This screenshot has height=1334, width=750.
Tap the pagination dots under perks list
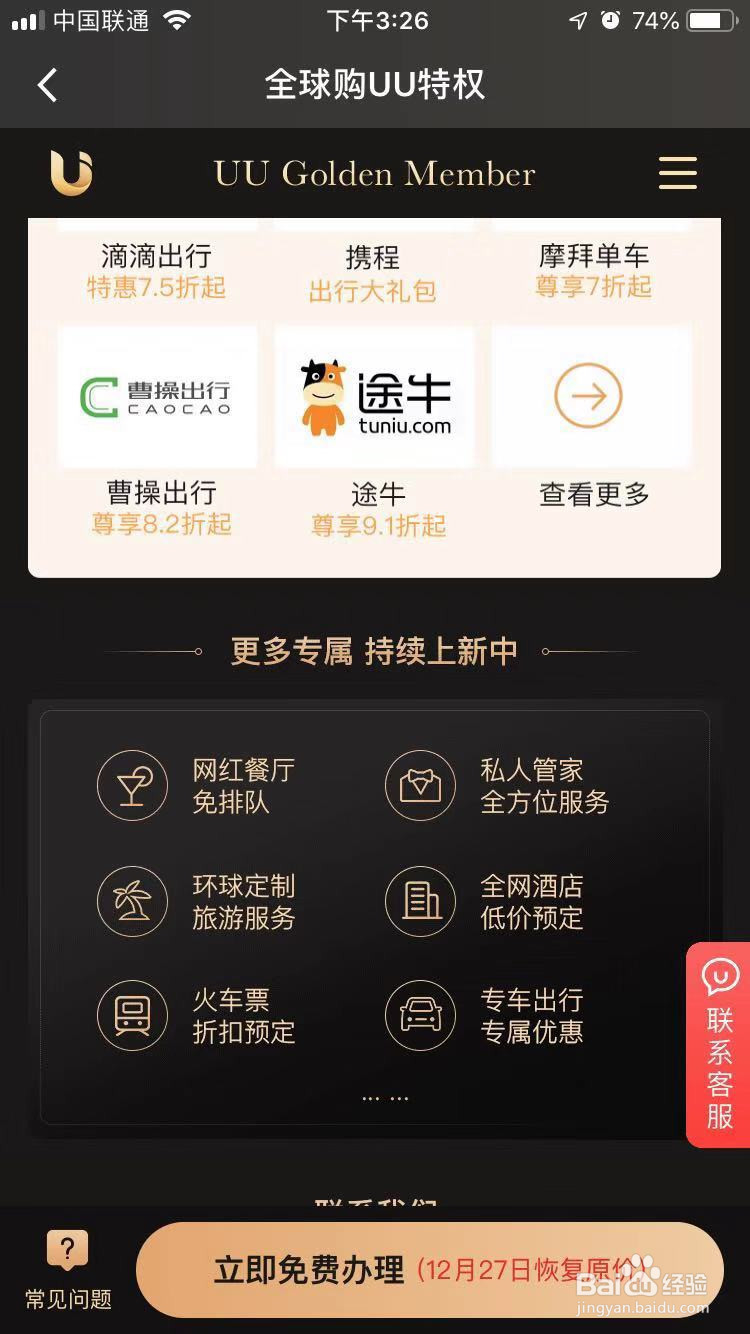[x=385, y=1097]
